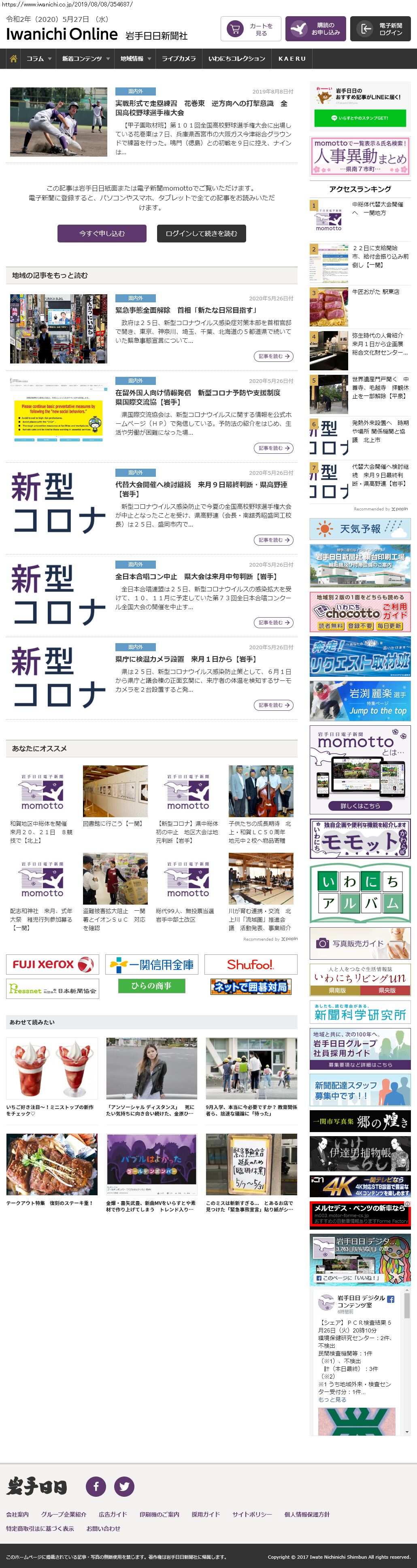Open ranking item 牛匠おがた 駅東店
417x1568 pixels.
375,292
